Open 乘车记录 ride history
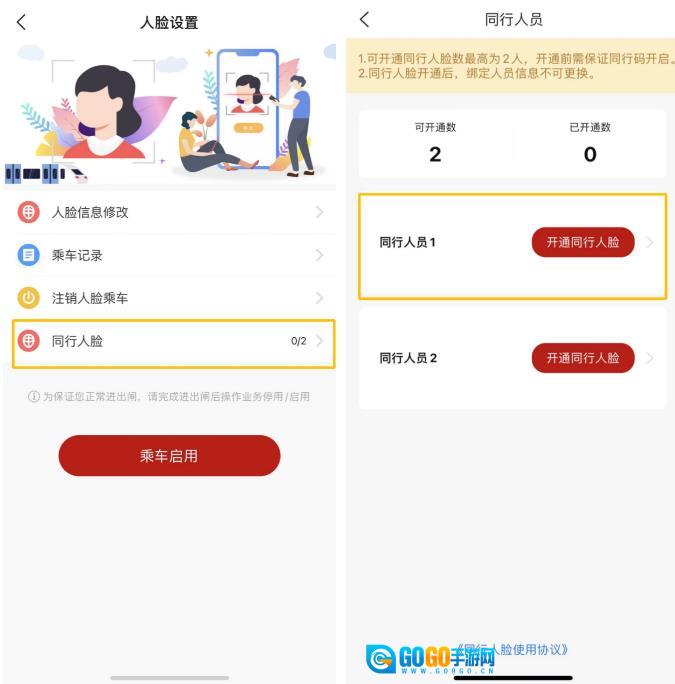This screenshot has height=684, width=675. (170, 255)
